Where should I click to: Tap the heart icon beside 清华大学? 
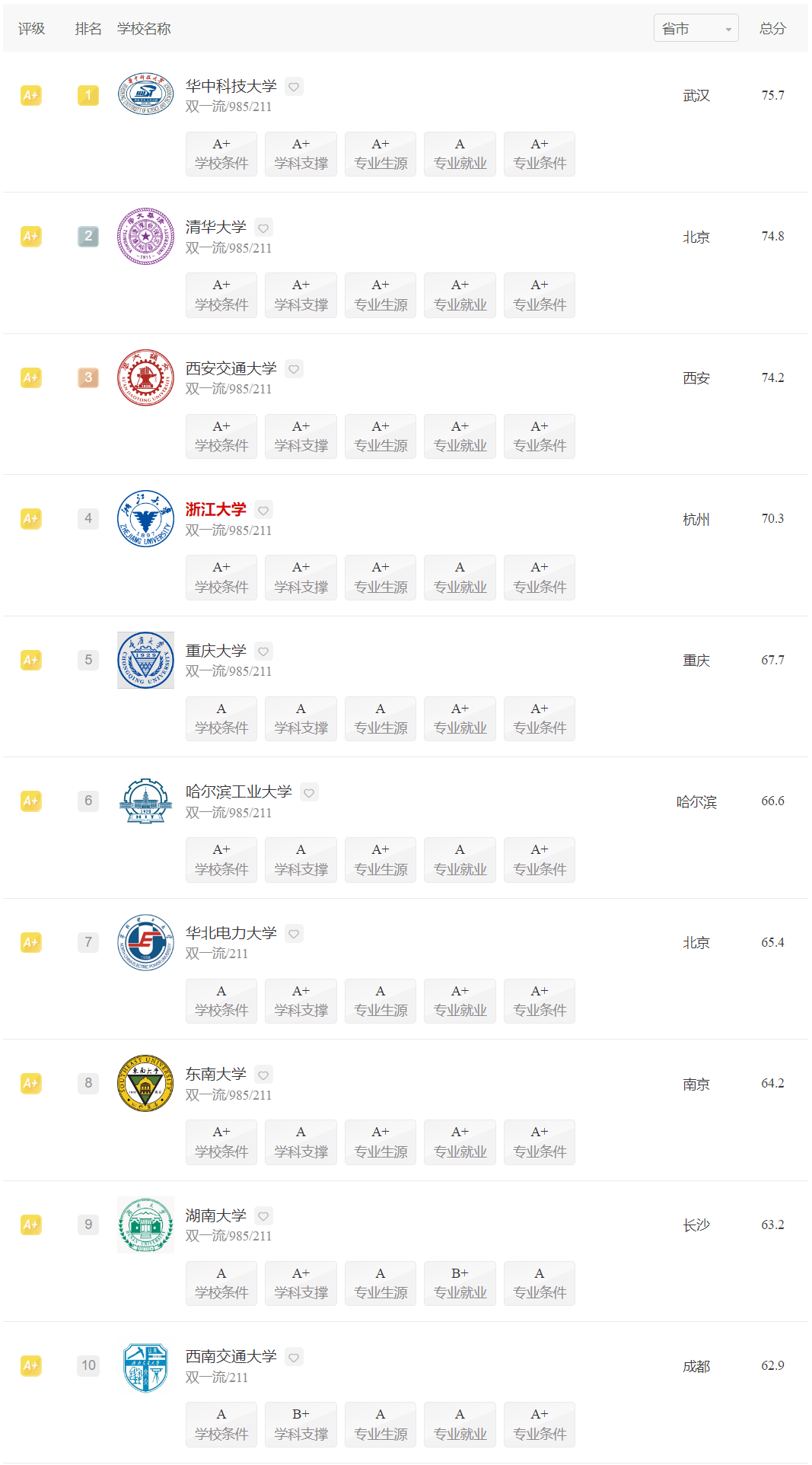pos(263,228)
